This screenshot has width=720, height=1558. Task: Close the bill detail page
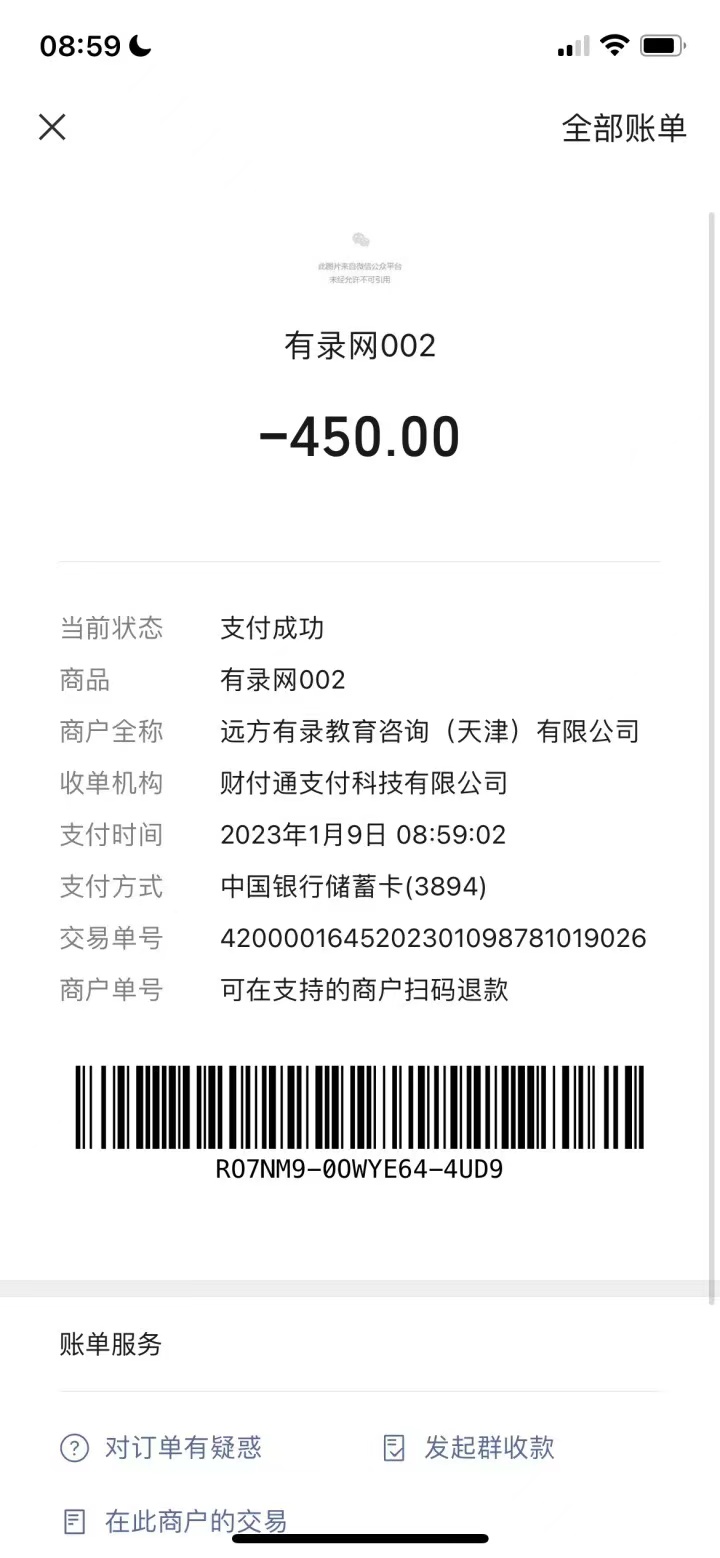[x=52, y=127]
